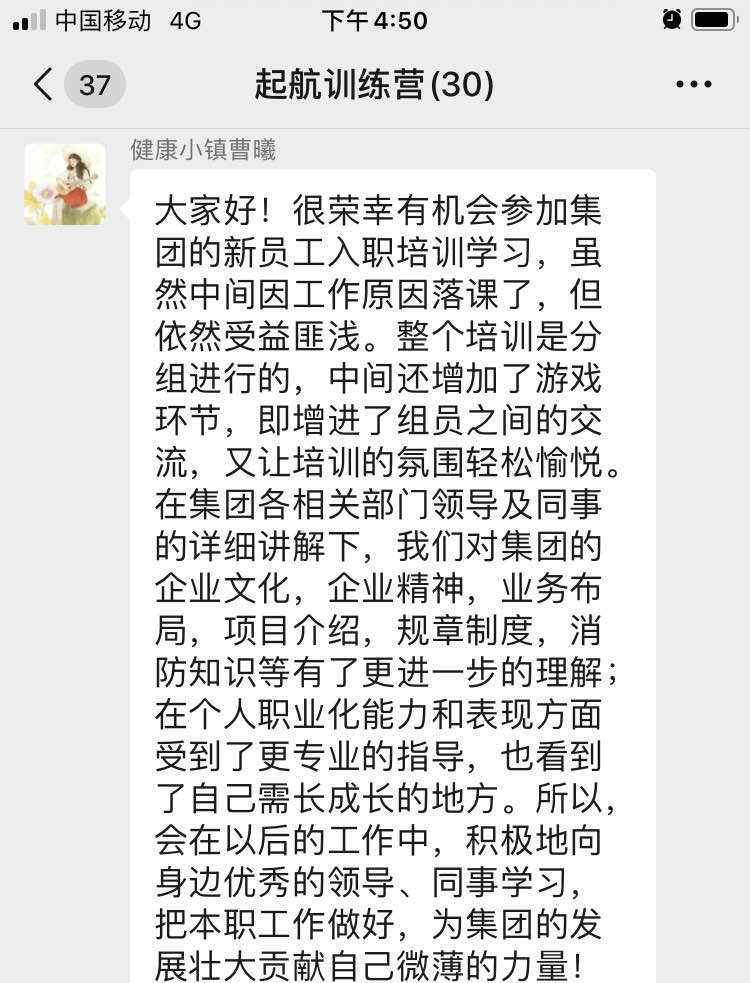This screenshot has width=750, height=983.
Task: Go back to the chat list
Action: click(x=44, y=85)
